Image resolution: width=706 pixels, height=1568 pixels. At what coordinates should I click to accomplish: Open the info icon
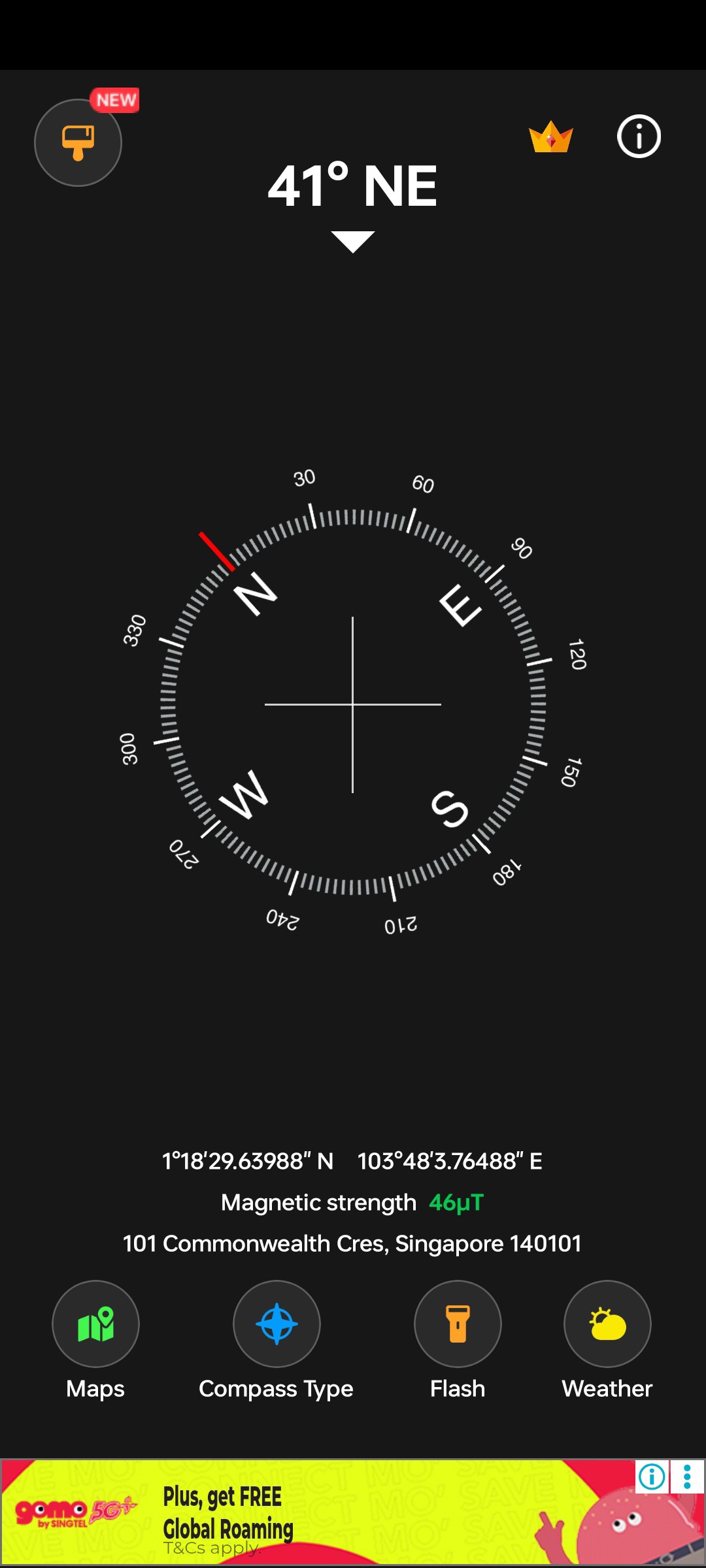(x=639, y=137)
